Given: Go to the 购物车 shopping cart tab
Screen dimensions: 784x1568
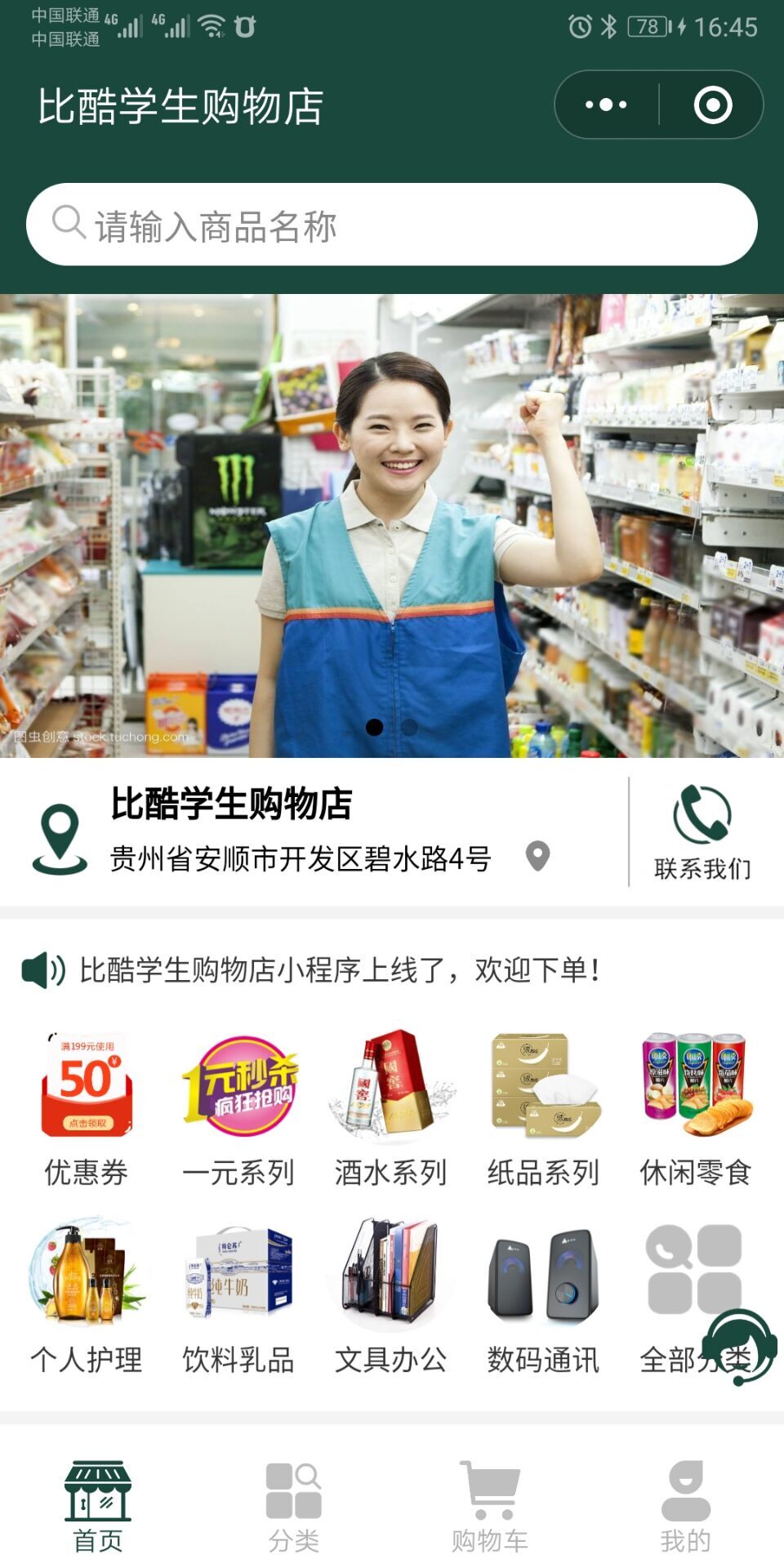Looking at the screenshot, I should point(489,1507).
